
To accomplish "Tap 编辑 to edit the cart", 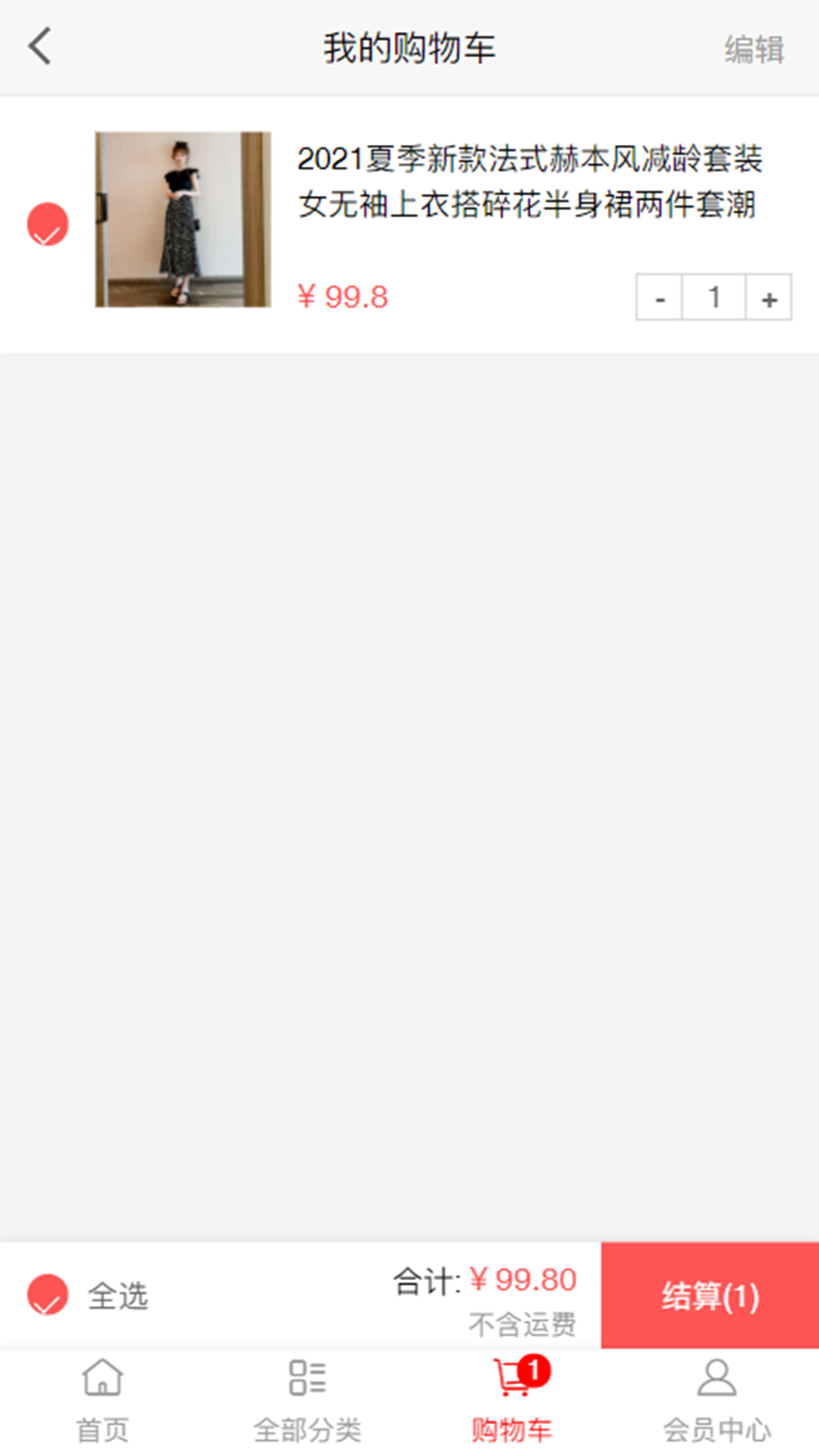I will tap(753, 50).
